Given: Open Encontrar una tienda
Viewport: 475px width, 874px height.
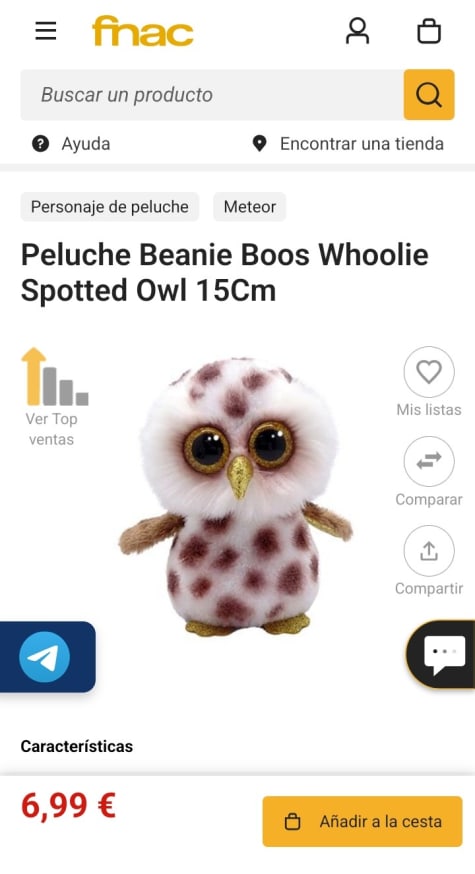Looking at the screenshot, I should (x=348, y=144).
